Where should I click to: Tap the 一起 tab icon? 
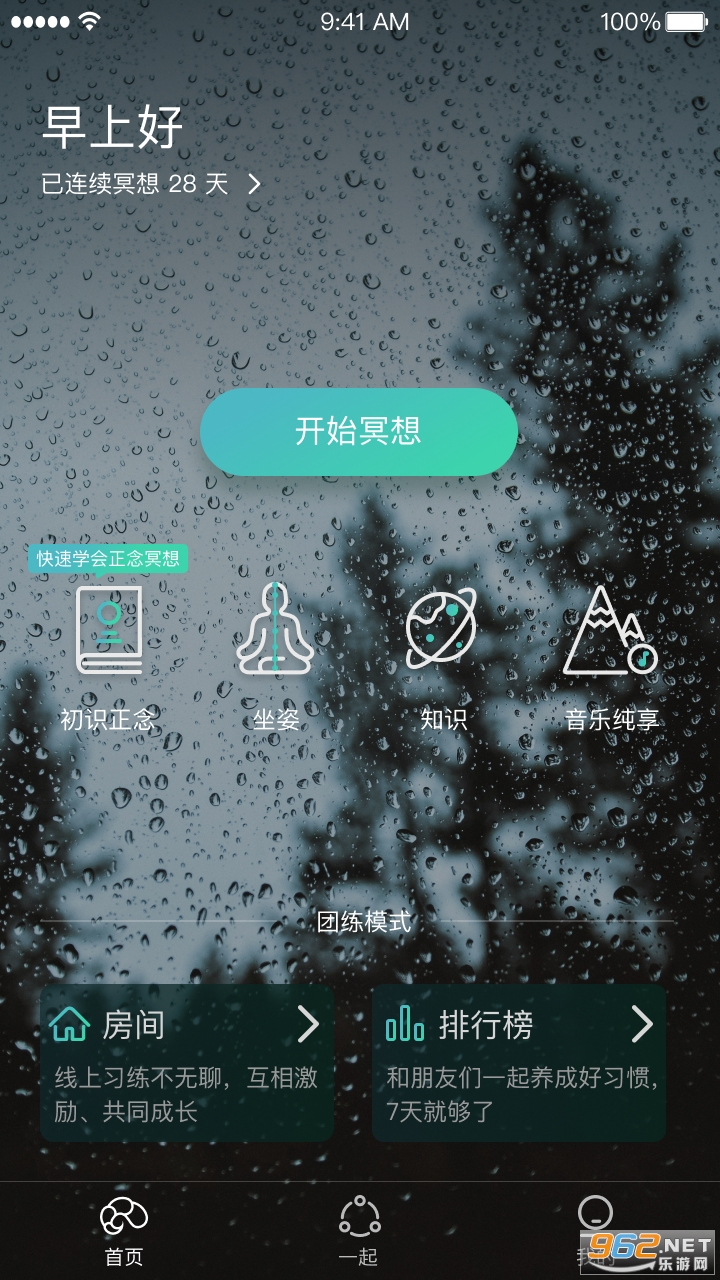(359, 1218)
